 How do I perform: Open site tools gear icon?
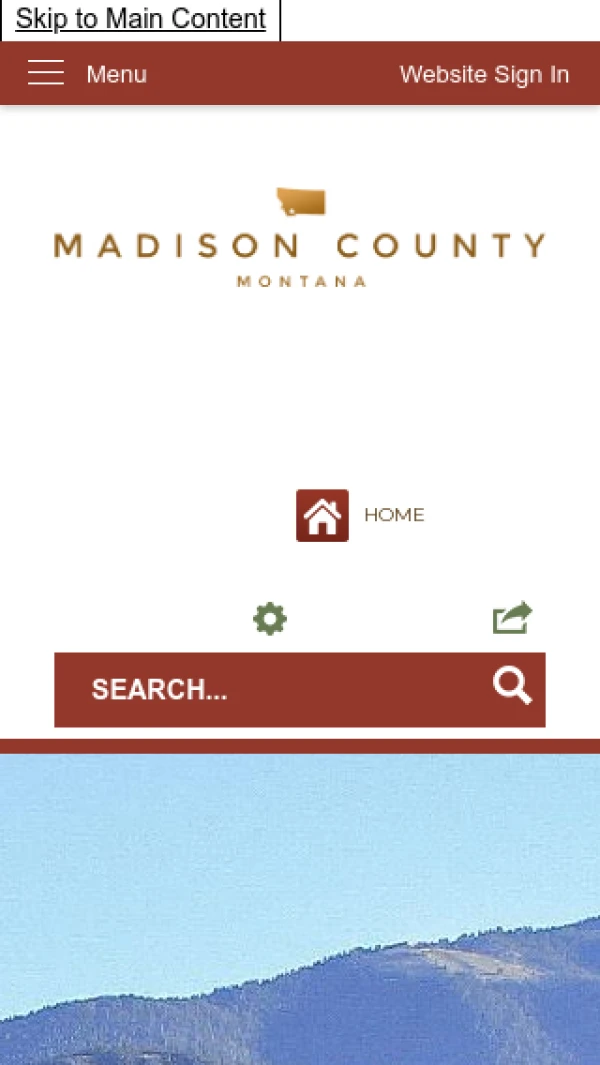coord(270,619)
